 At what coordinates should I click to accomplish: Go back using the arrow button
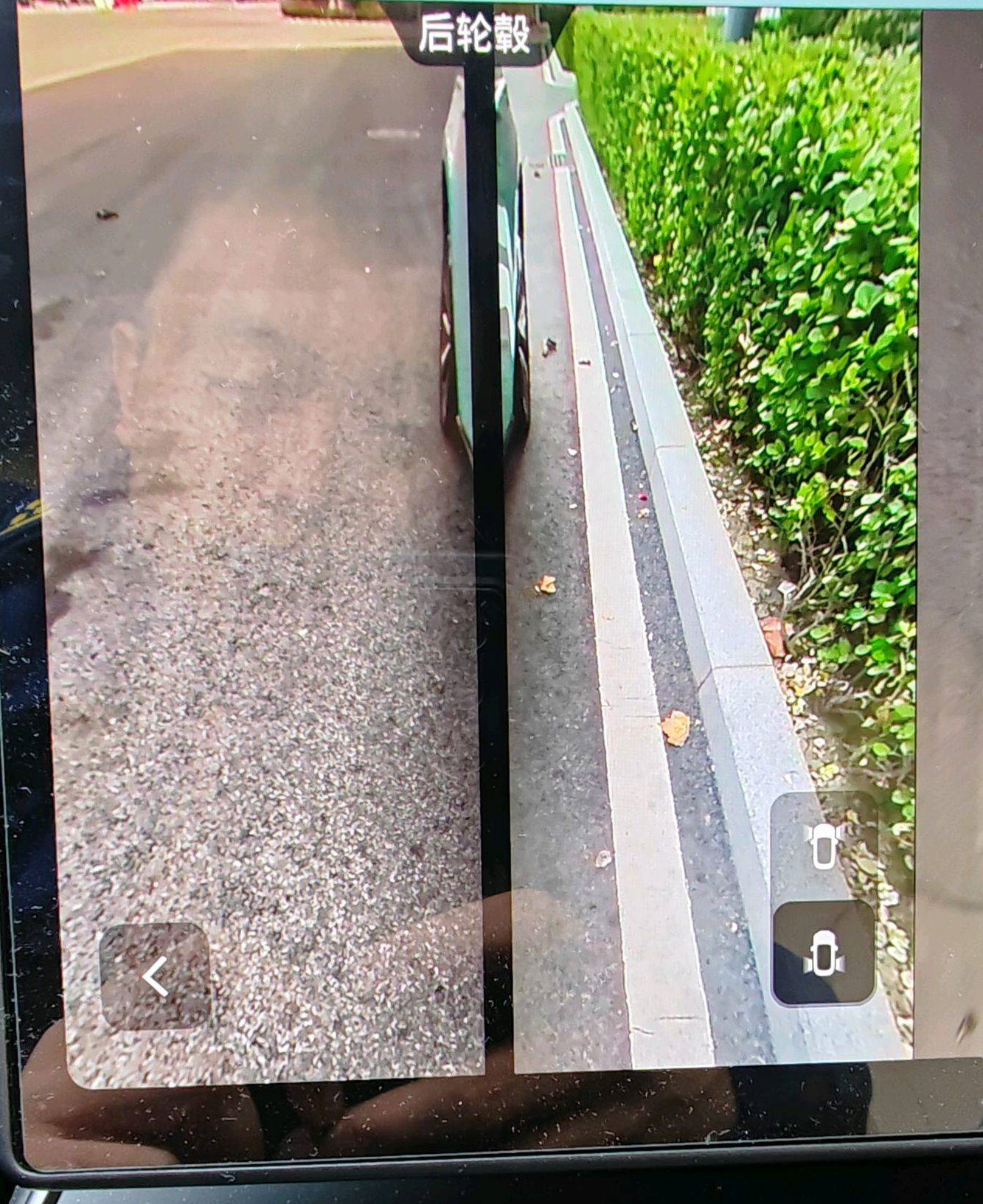click(x=155, y=976)
